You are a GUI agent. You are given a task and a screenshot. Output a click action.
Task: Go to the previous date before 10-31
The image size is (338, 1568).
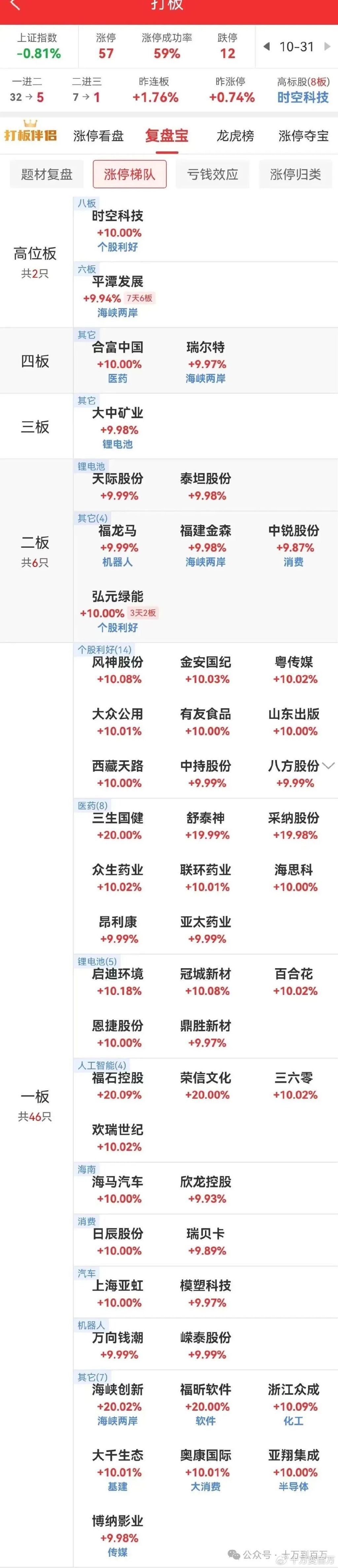[x=266, y=46]
